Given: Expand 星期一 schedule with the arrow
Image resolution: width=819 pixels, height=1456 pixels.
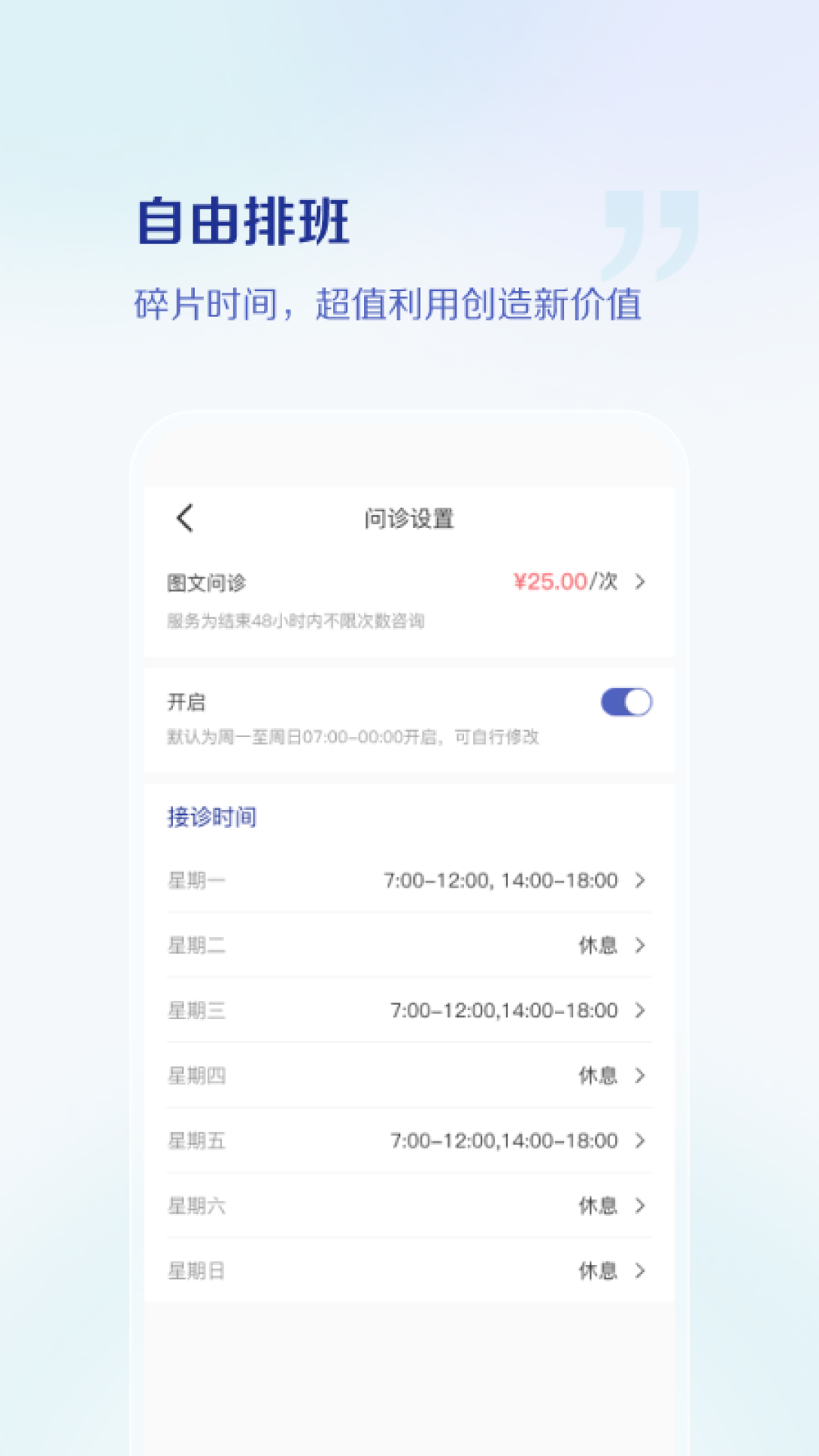Looking at the screenshot, I should [x=641, y=880].
